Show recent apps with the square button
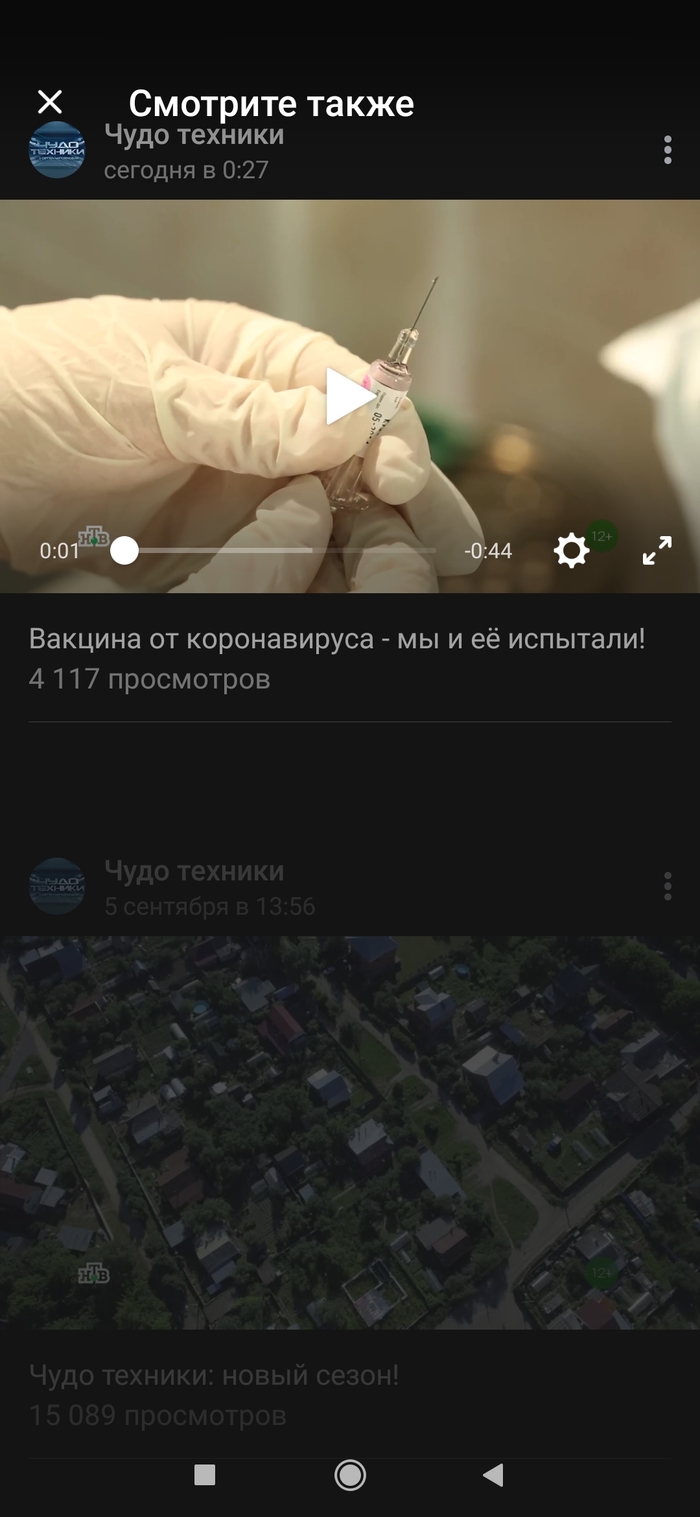Screen dimensions: 700x1517 pos(205,1475)
